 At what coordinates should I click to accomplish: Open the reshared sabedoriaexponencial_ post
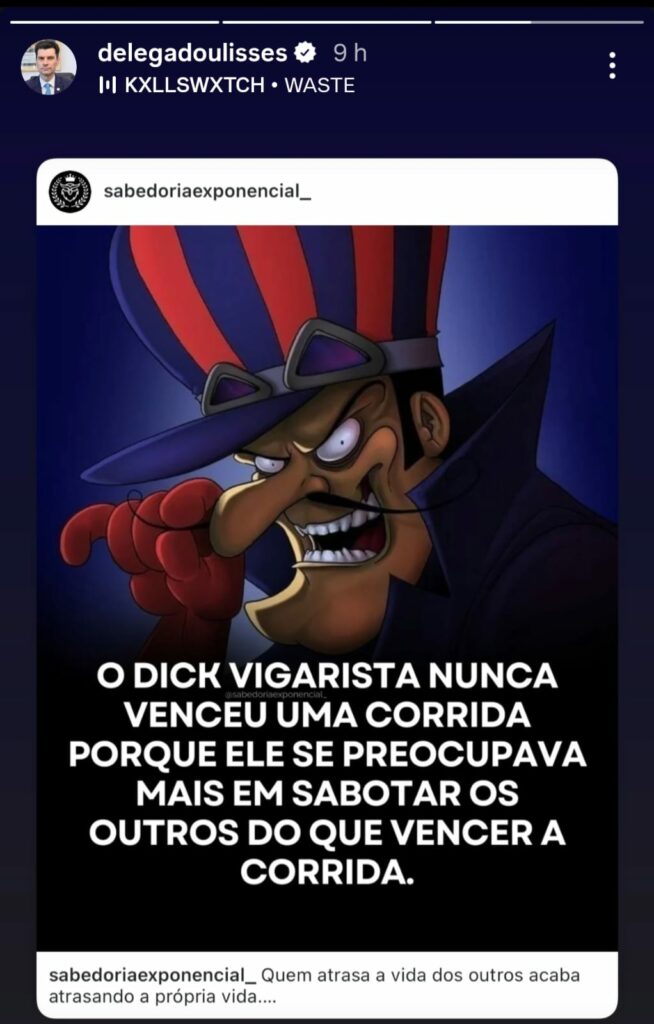[327, 560]
